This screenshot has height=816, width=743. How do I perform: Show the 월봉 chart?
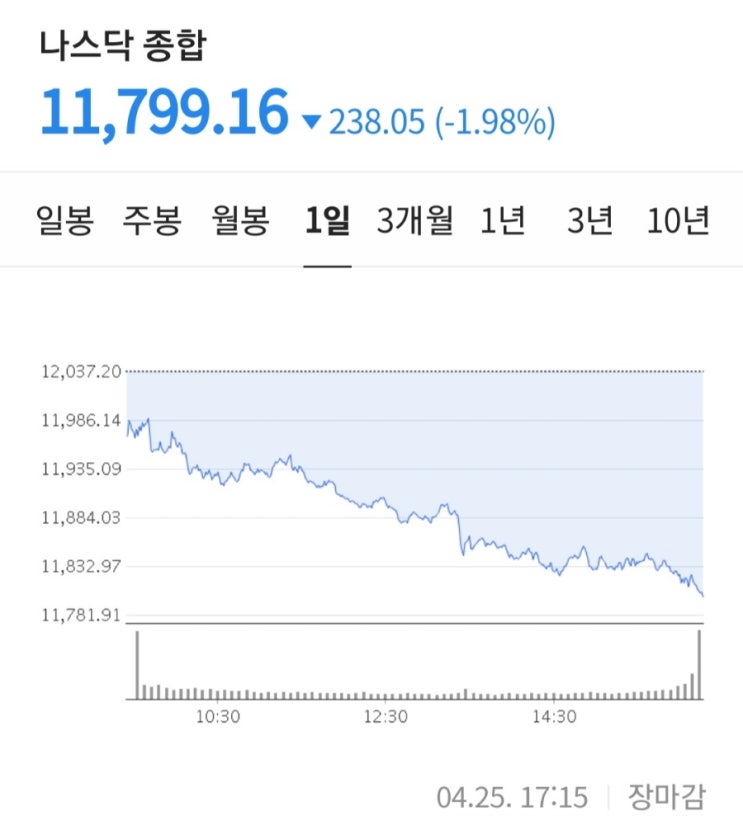click(x=241, y=220)
